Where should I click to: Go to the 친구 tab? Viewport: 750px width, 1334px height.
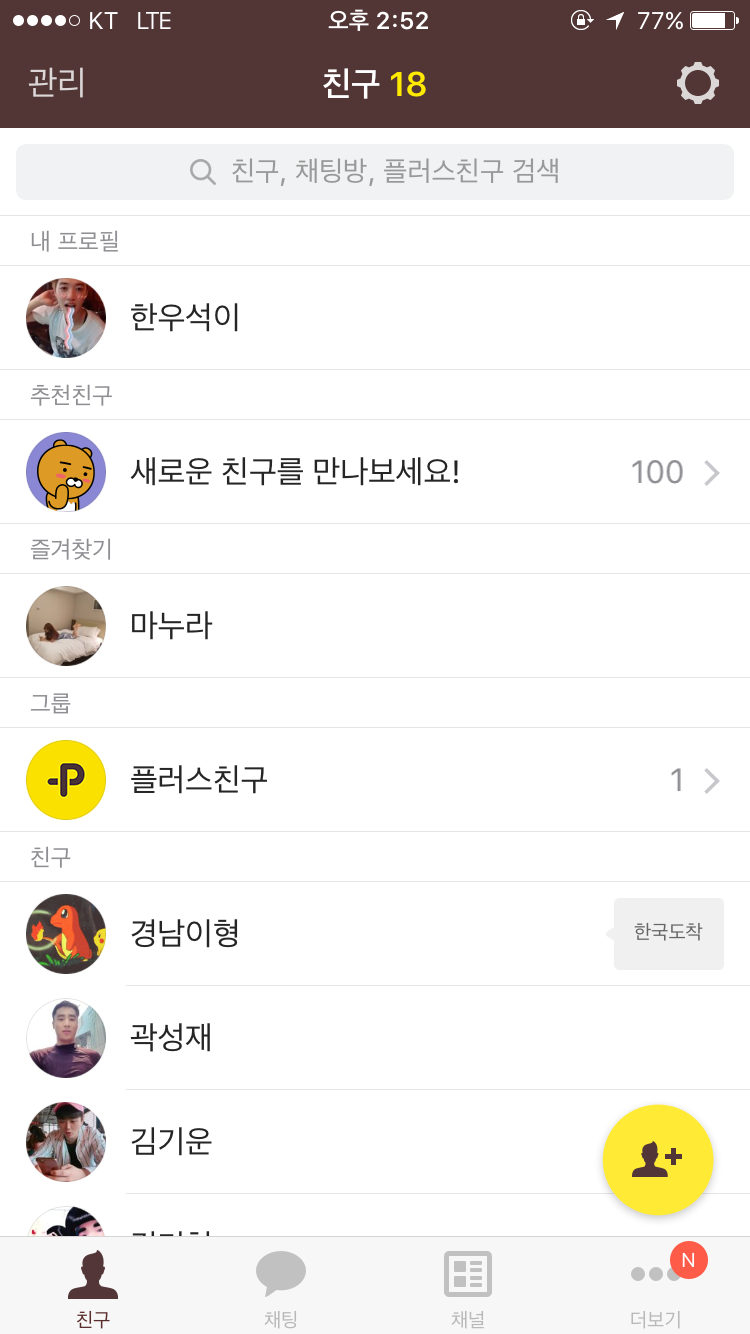click(x=93, y=1288)
